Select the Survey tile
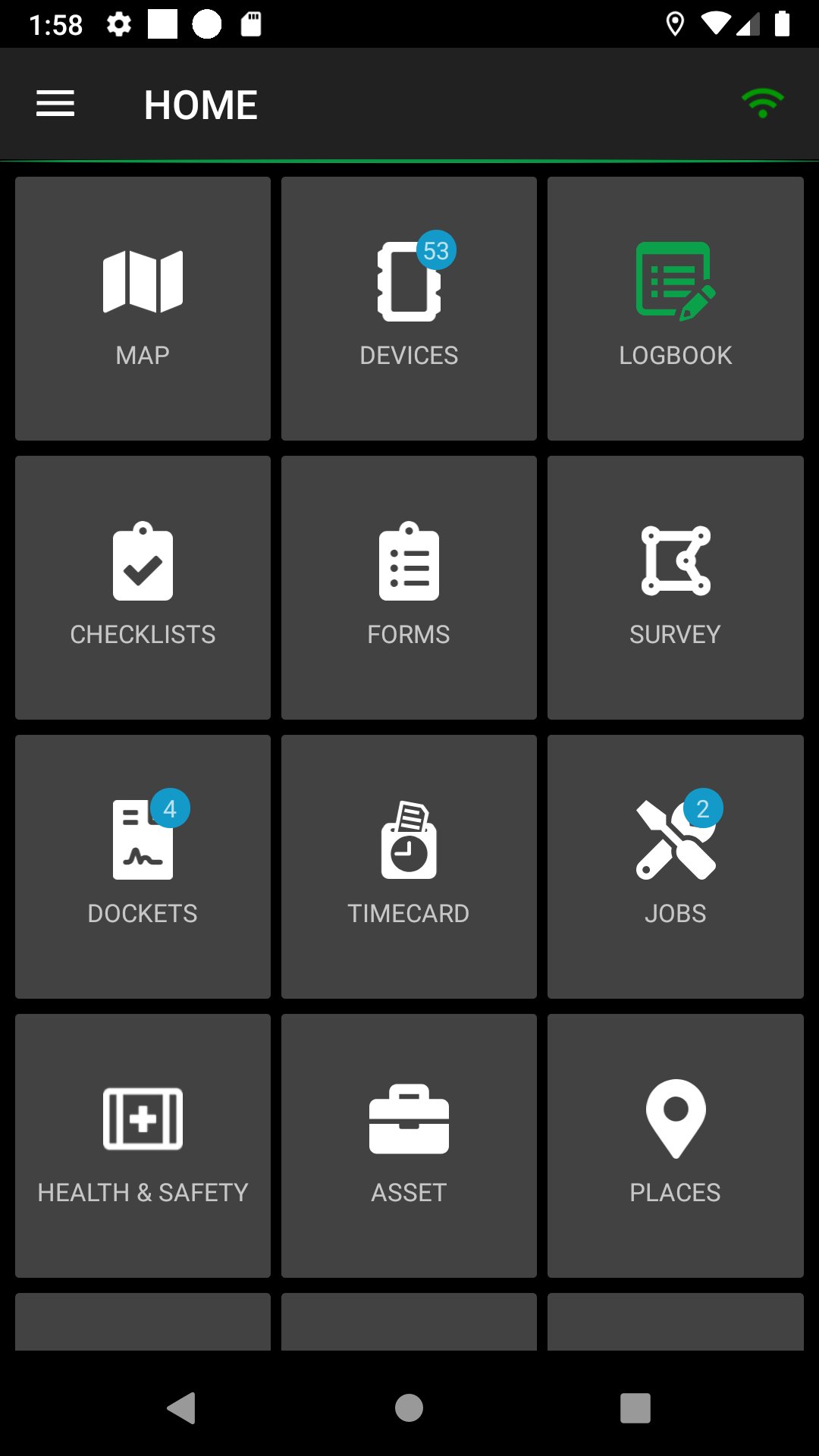The height and width of the screenshot is (1456, 819). 675,588
